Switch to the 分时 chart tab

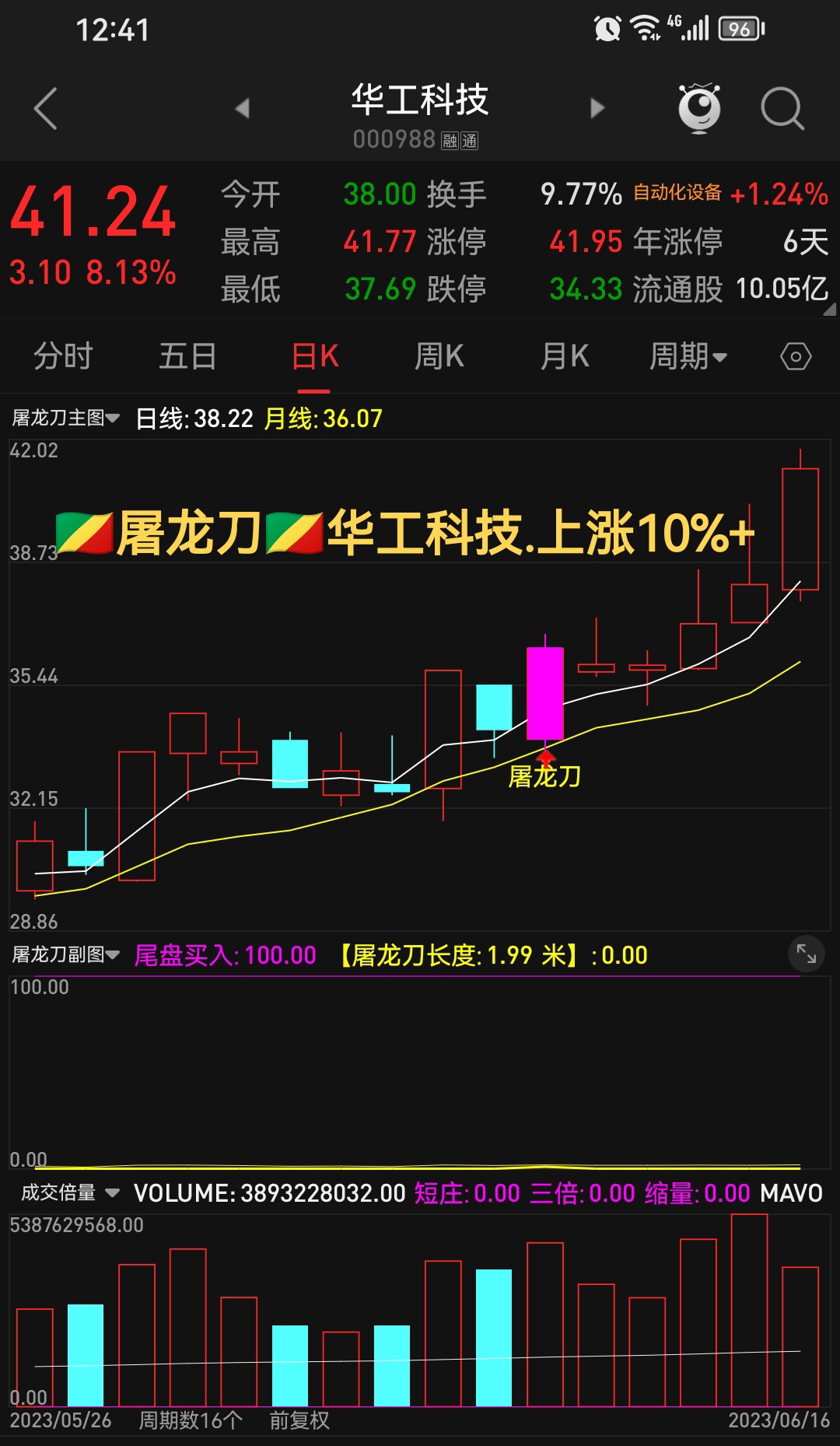pos(63,357)
